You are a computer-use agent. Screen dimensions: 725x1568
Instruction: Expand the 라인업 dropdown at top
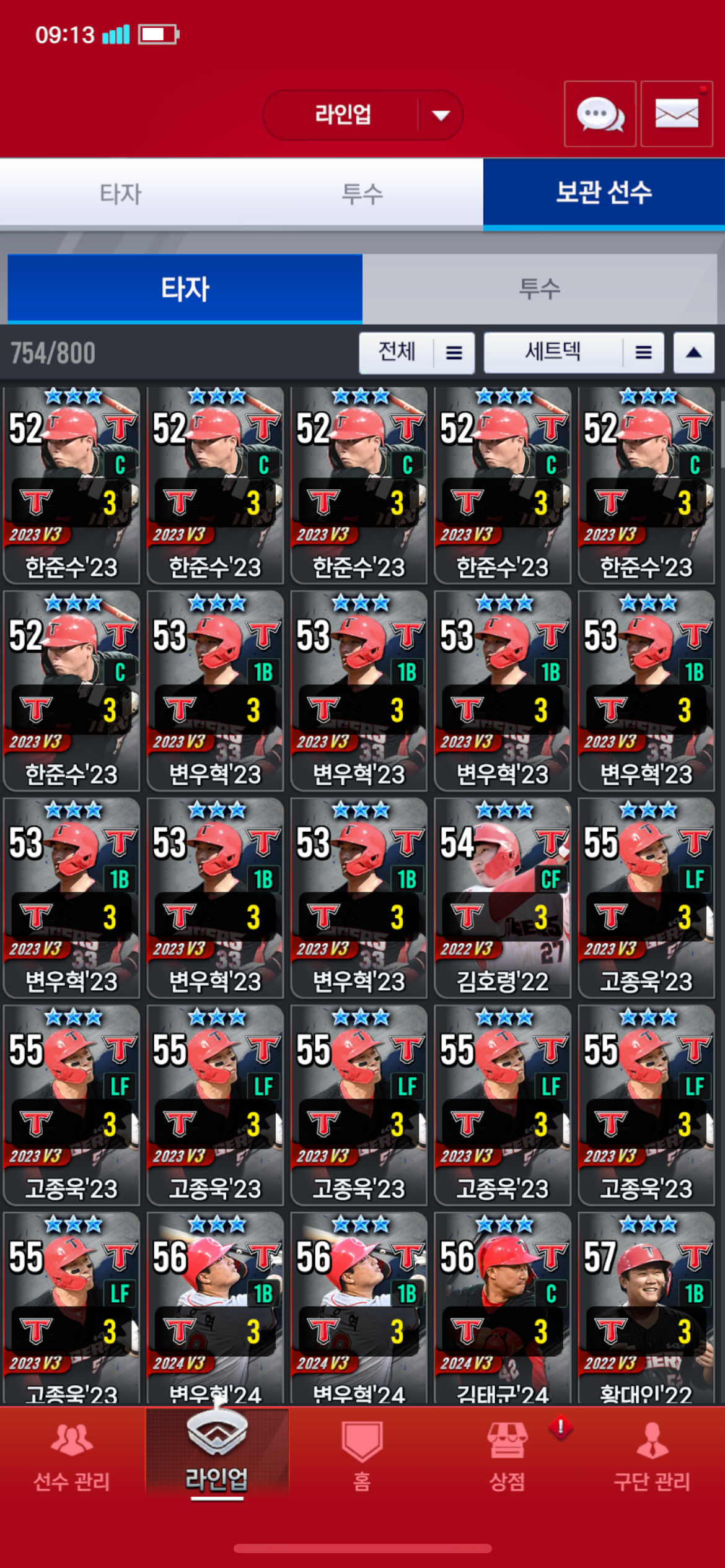coord(362,115)
